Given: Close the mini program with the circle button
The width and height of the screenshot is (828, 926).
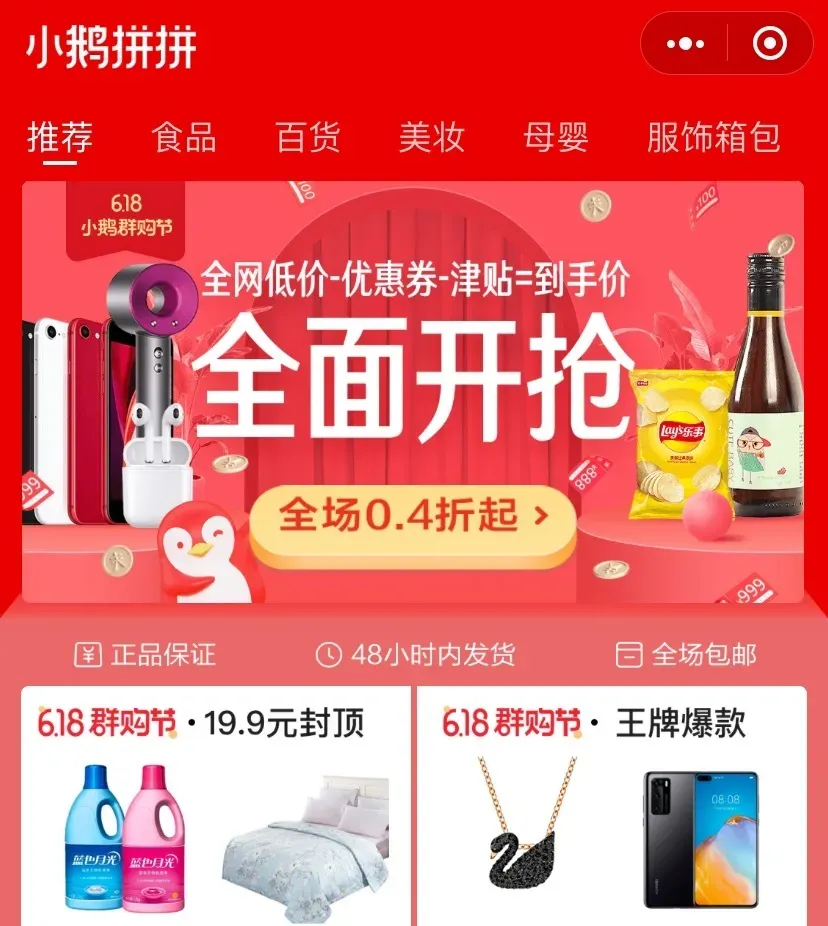Looking at the screenshot, I should (769, 44).
